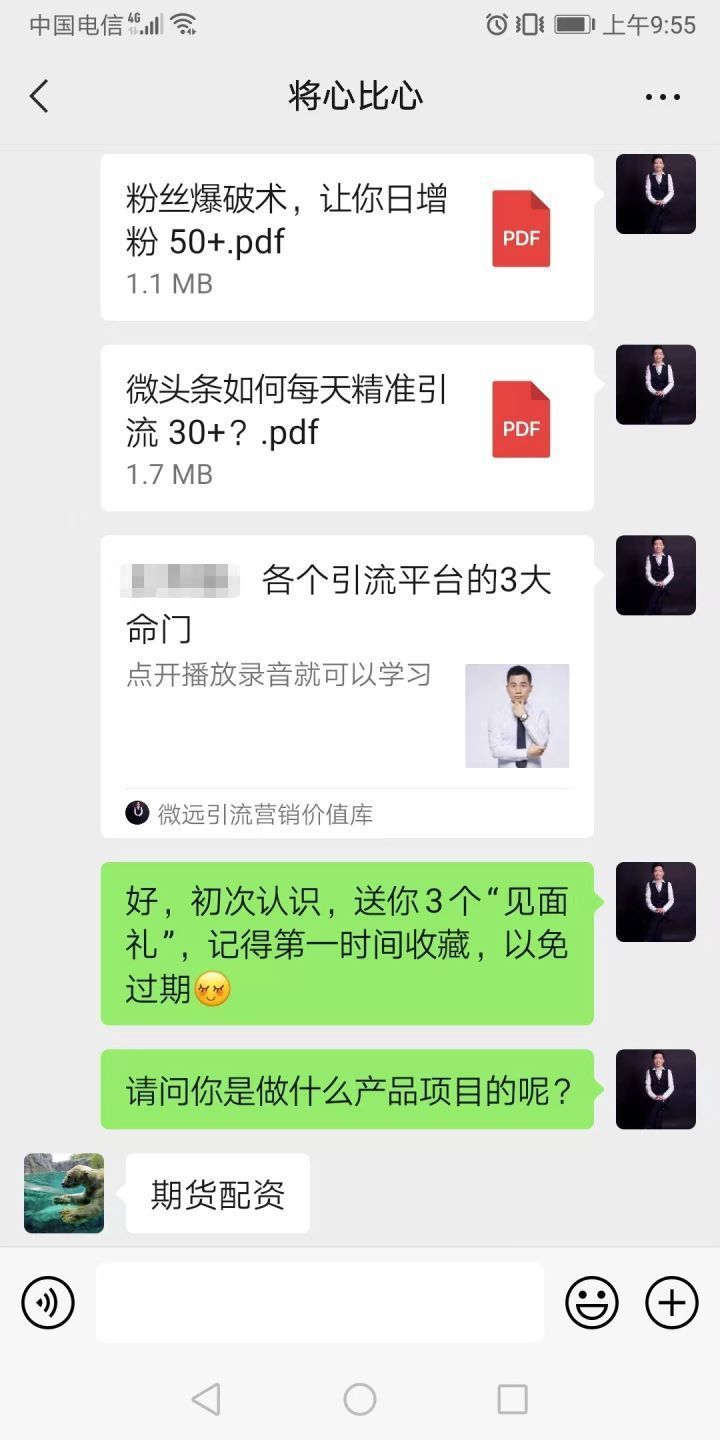Open the 期货配资 message bubble
This screenshot has width=720, height=1440.
coord(216,1193)
